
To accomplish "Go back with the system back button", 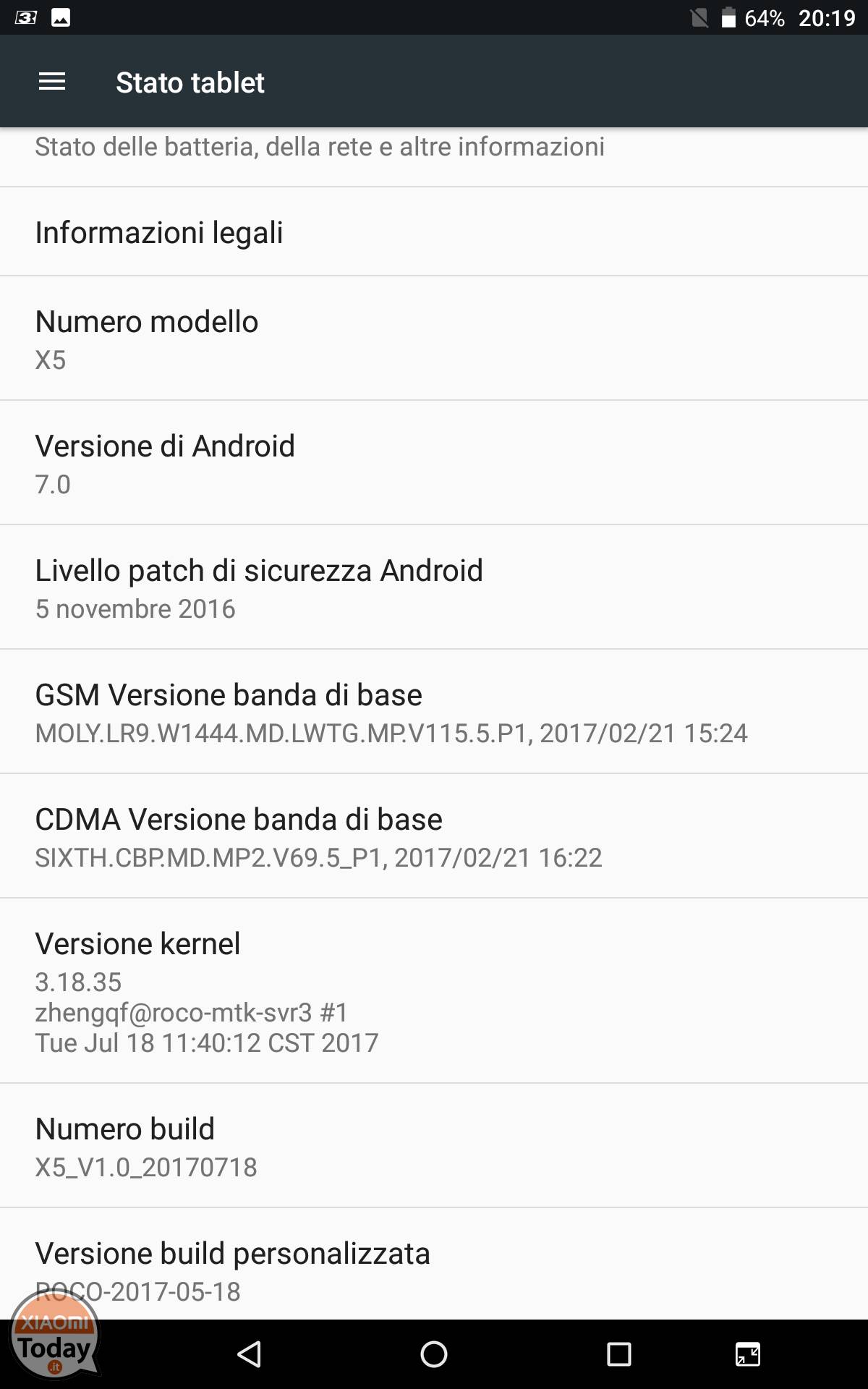I will point(249,1354).
